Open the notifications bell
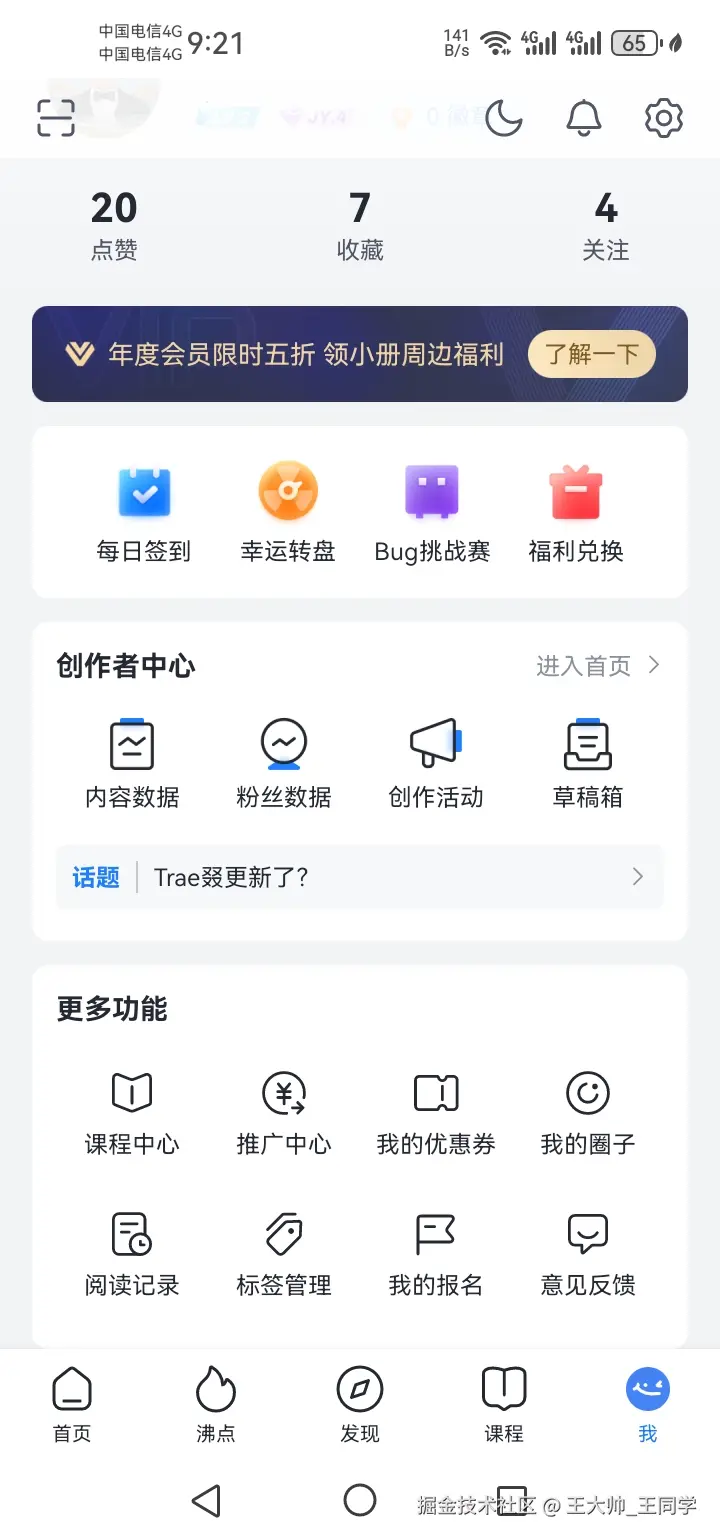This screenshot has width=720, height=1540. click(x=584, y=119)
